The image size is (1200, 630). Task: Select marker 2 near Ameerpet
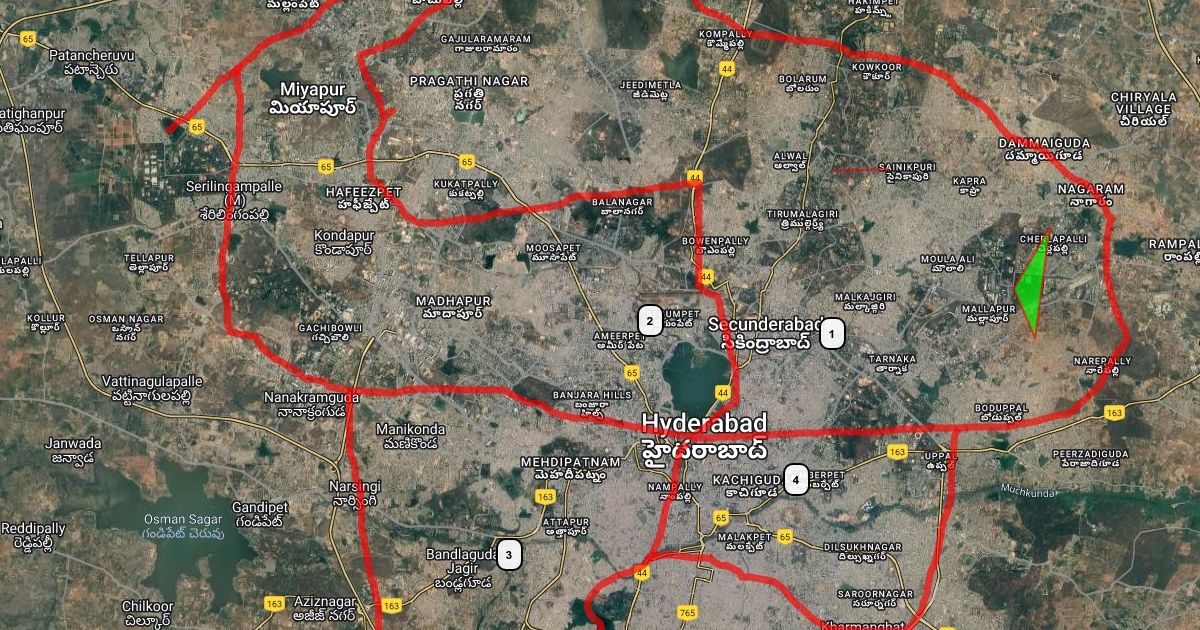click(x=650, y=320)
